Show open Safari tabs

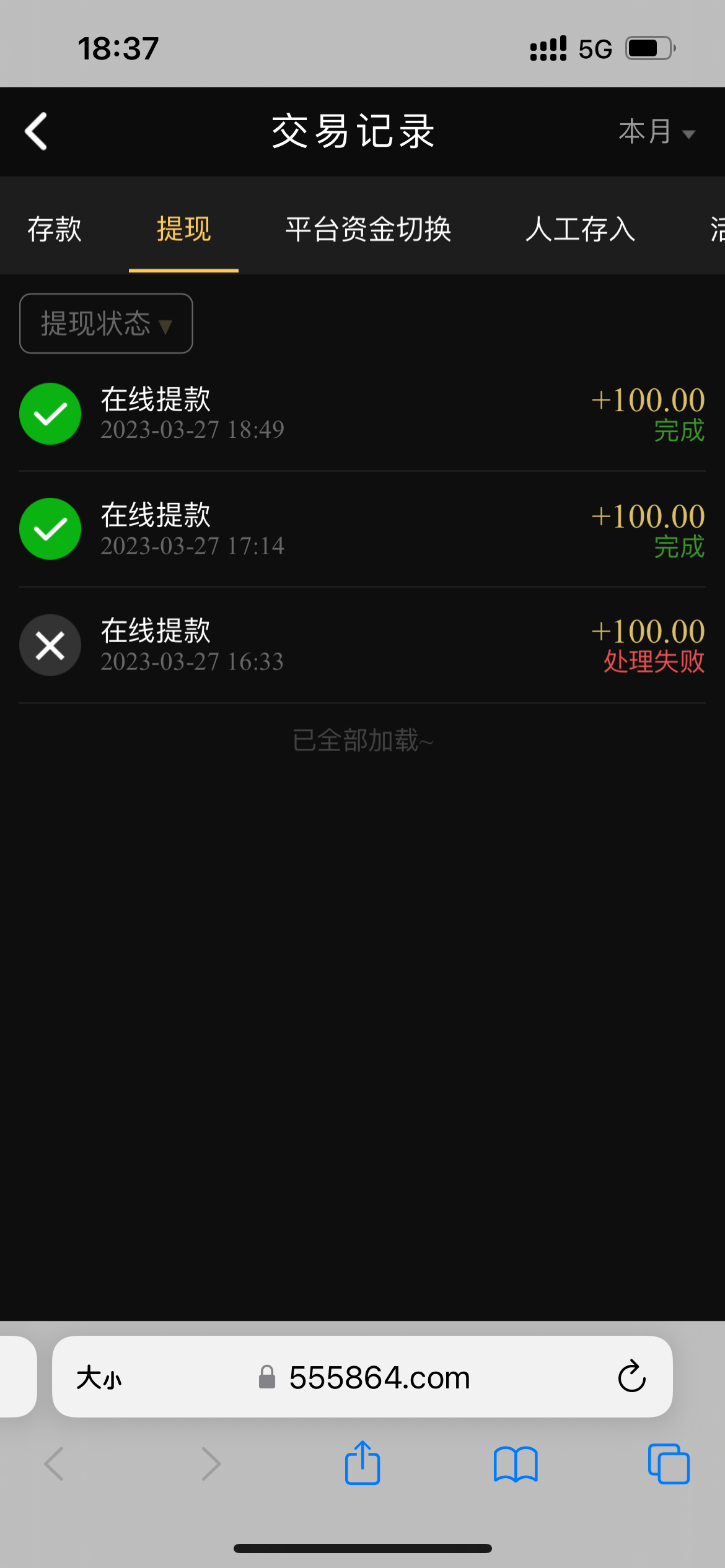pyautogui.click(x=668, y=1464)
